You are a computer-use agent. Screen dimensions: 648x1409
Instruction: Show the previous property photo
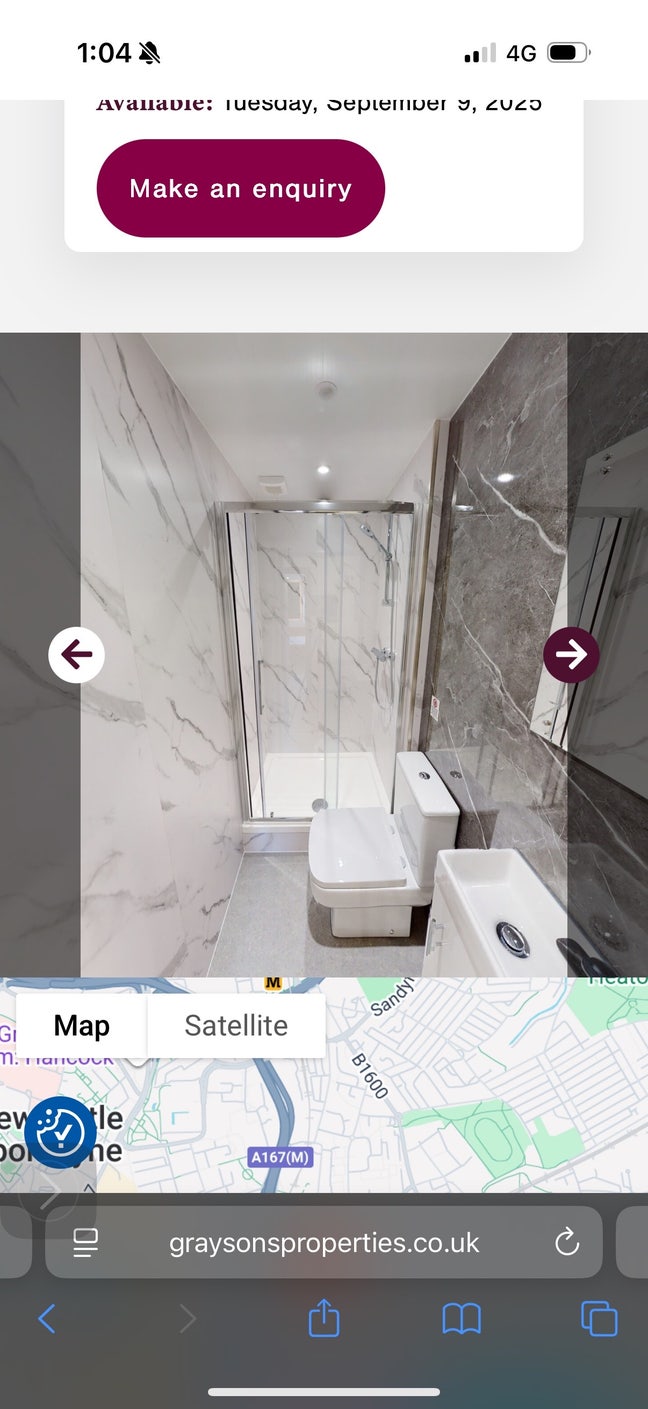point(76,655)
